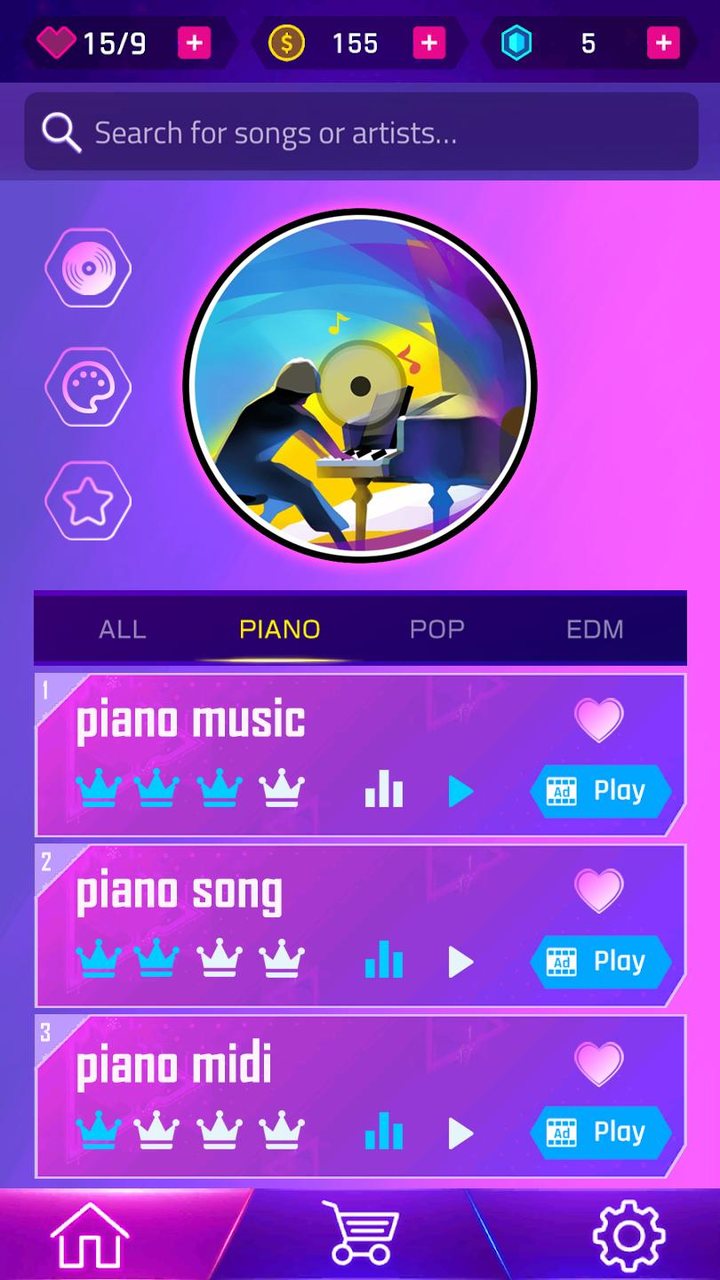This screenshot has height=1280, width=720.
Task: Open the bar chart stats for piano song
Action: [x=384, y=961]
